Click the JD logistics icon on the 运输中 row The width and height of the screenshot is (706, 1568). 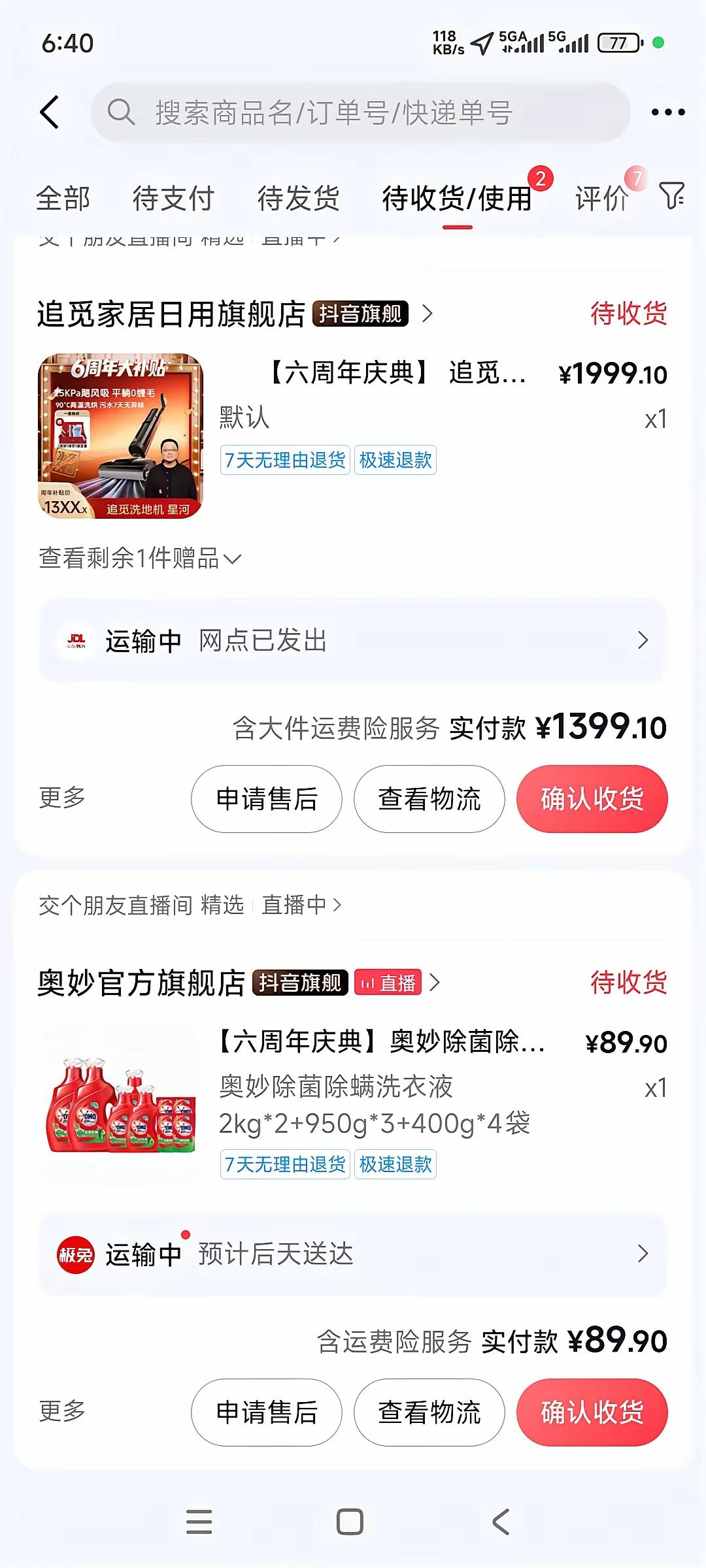[x=76, y=641]
